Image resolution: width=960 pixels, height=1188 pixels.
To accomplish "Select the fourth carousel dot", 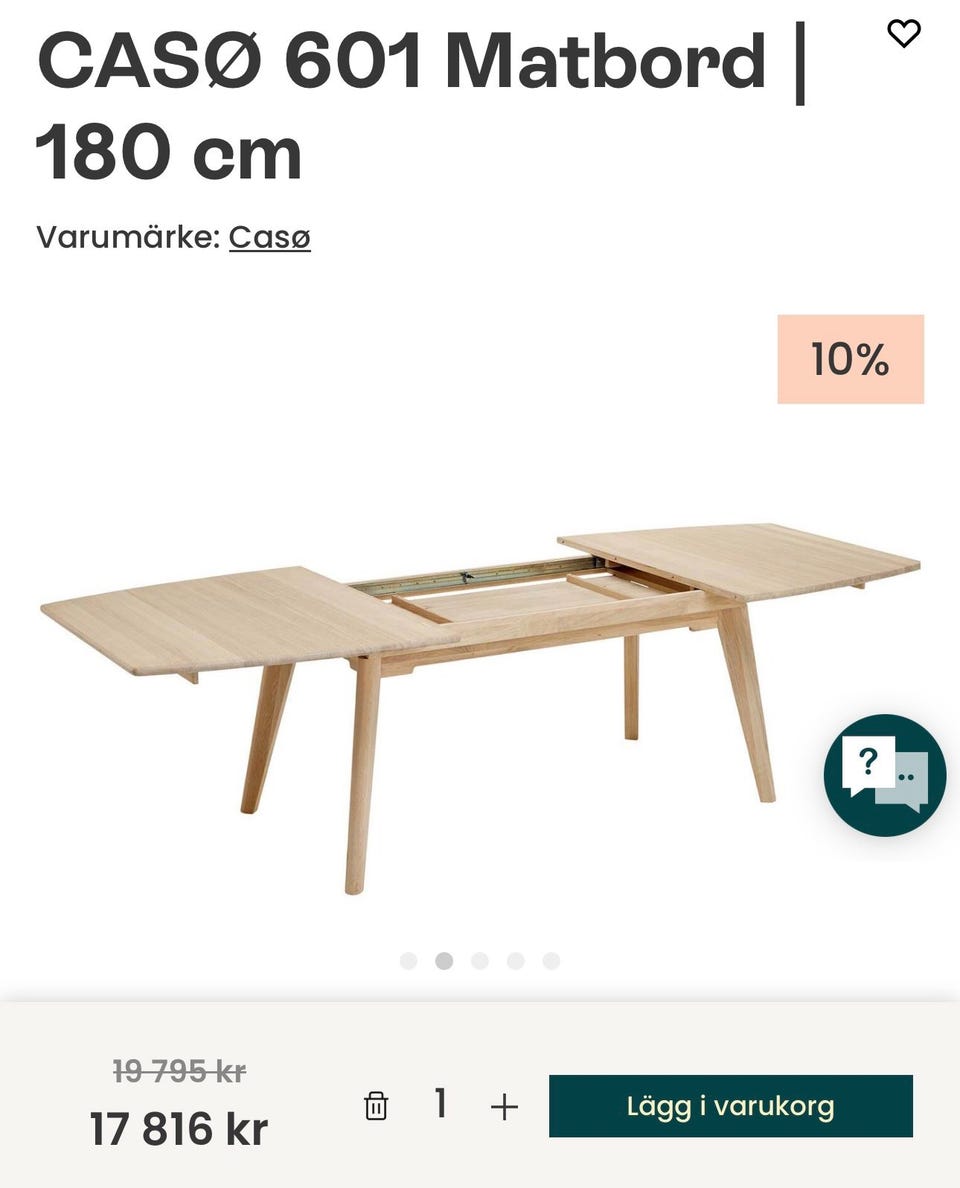I will (x=515, y=960).
